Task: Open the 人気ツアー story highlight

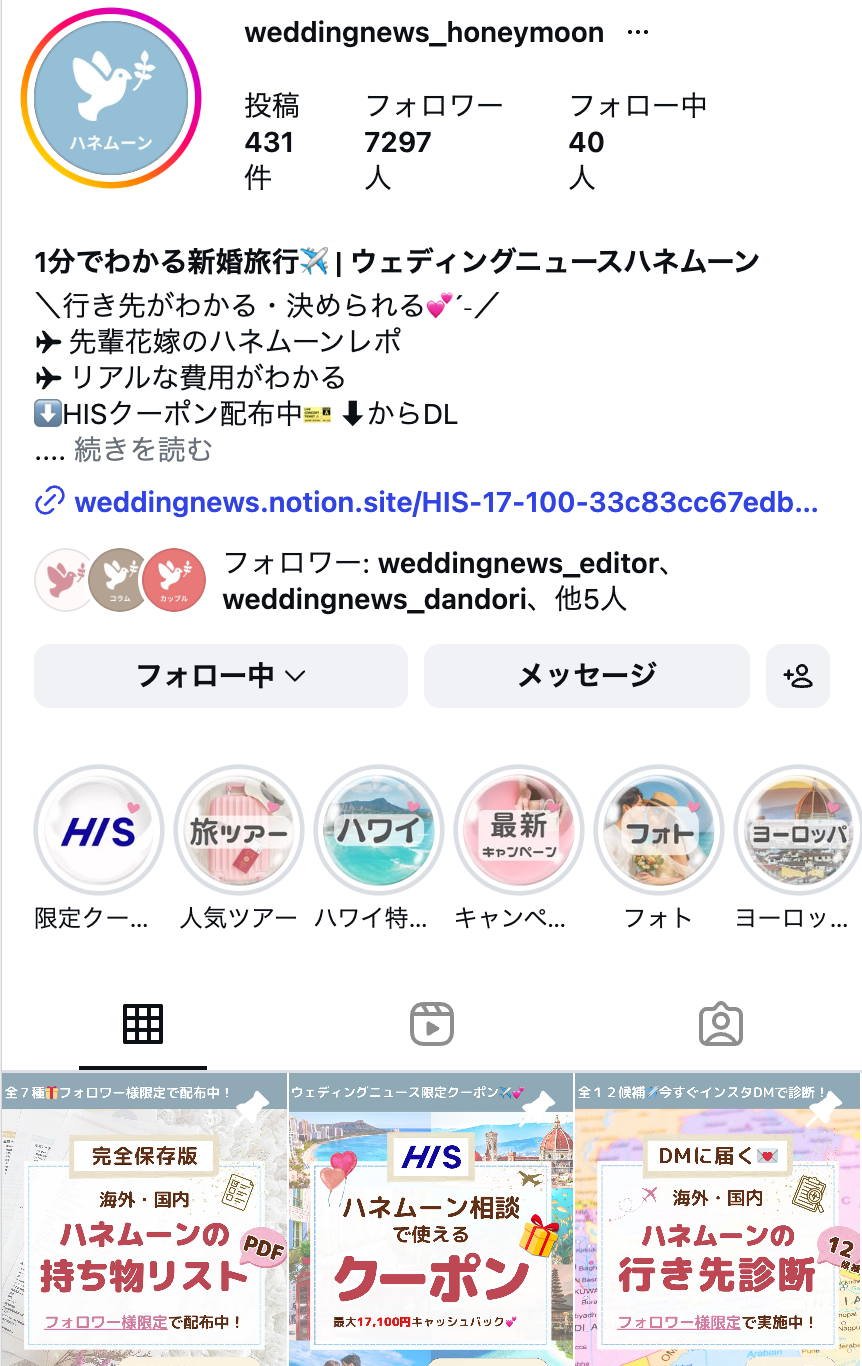Action: pyautogui.click(x=239, y=830)
